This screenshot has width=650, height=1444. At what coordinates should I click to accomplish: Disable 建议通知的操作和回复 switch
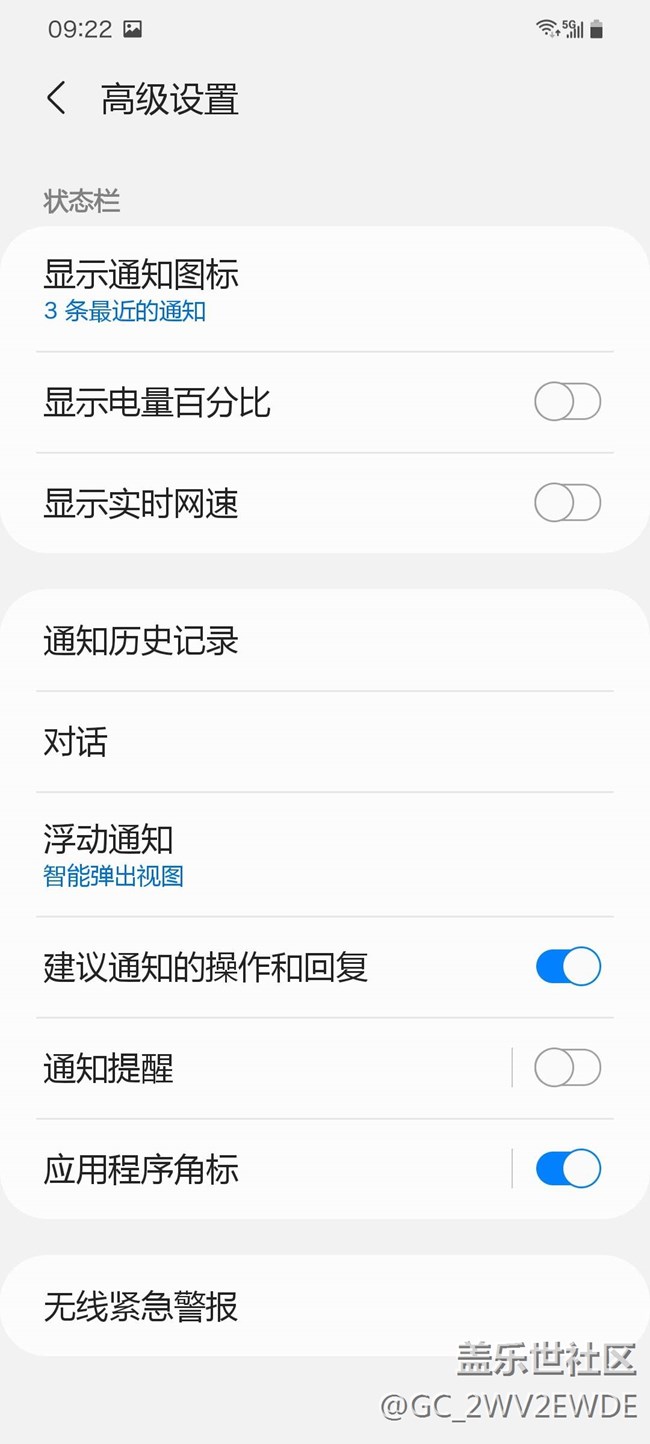coord(567,967)
